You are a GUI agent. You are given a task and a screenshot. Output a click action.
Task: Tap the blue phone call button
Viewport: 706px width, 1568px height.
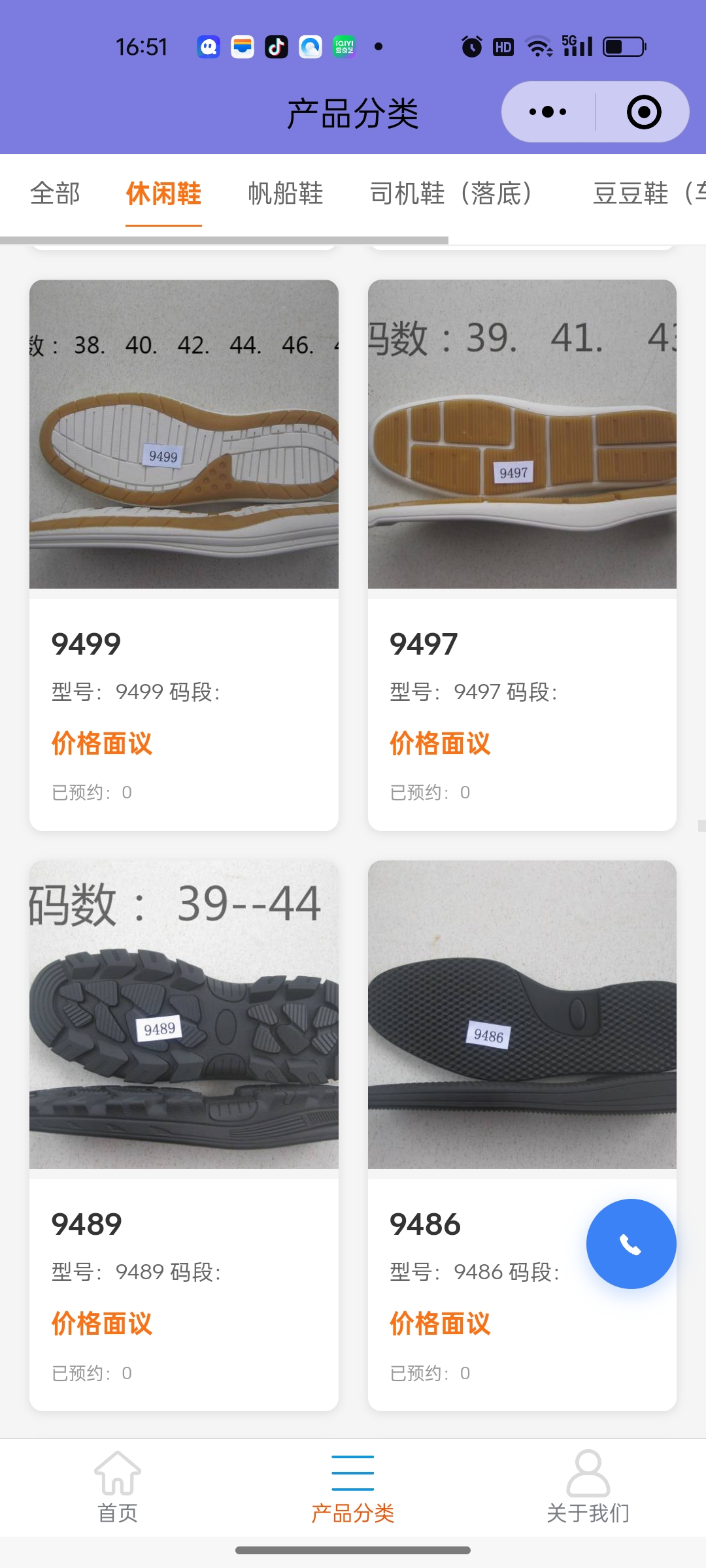[631, 1244]
